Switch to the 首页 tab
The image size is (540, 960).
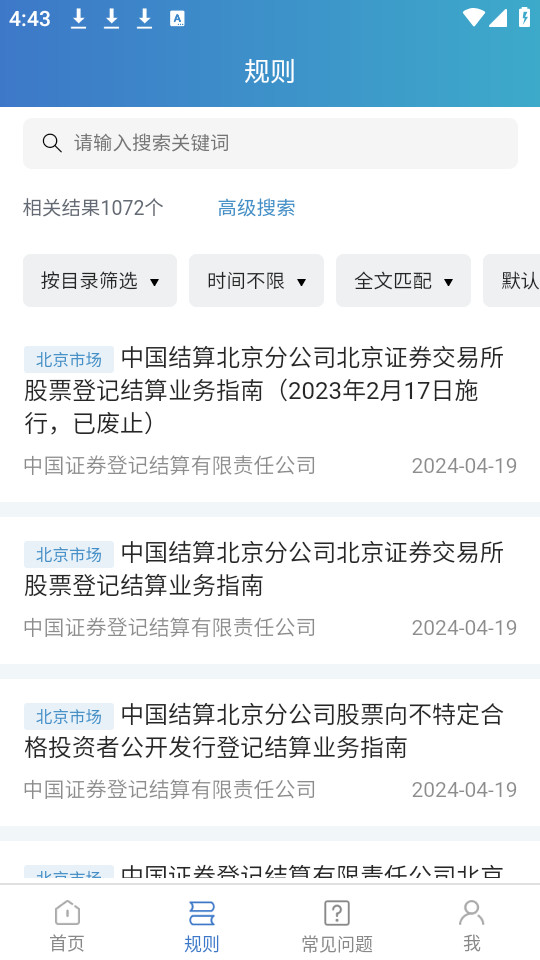coord(67,924)
